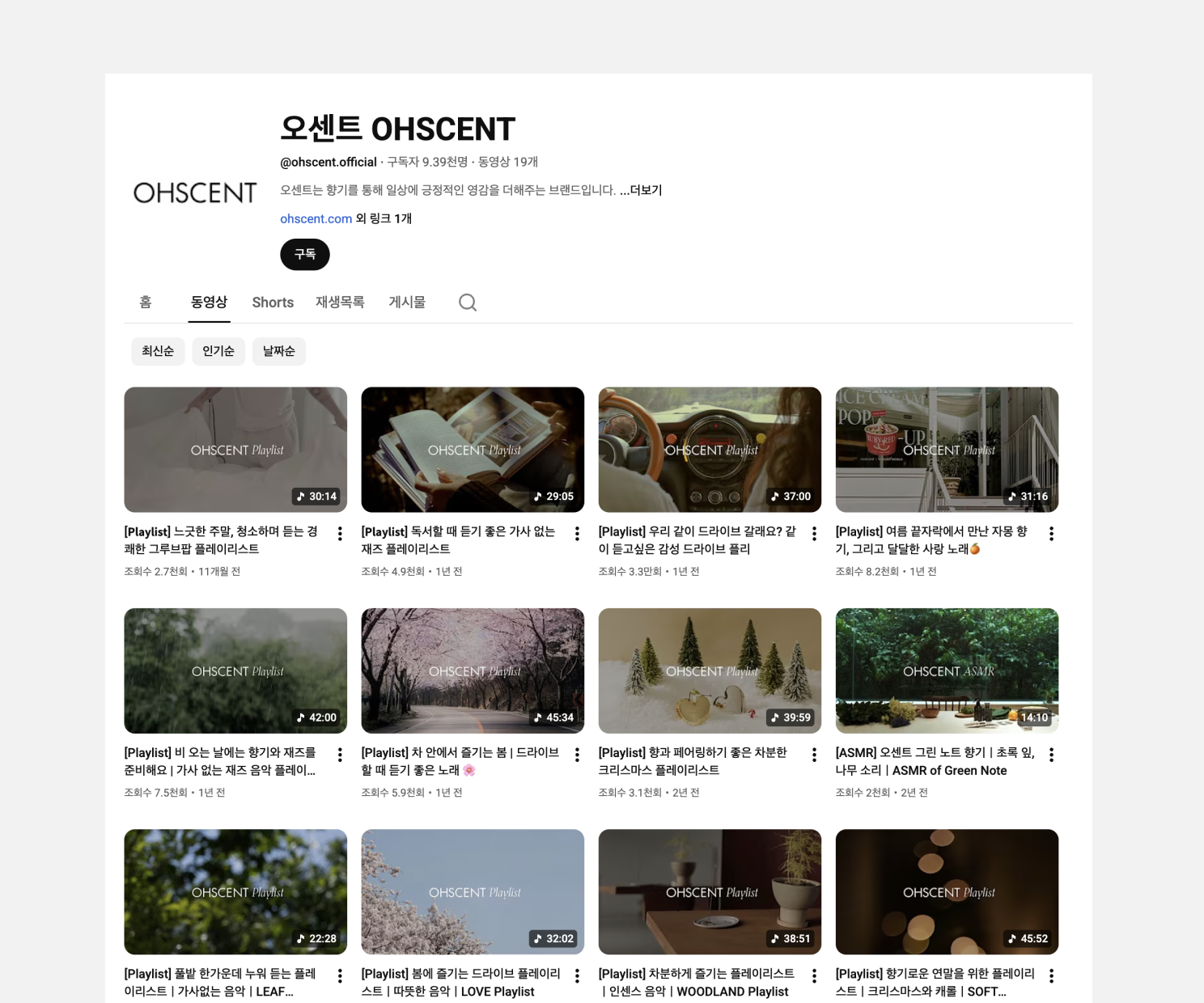Open the Shorts tab
Image resolution: width=1204 pixels, height=1003 pixels.
tap(273, 303)
